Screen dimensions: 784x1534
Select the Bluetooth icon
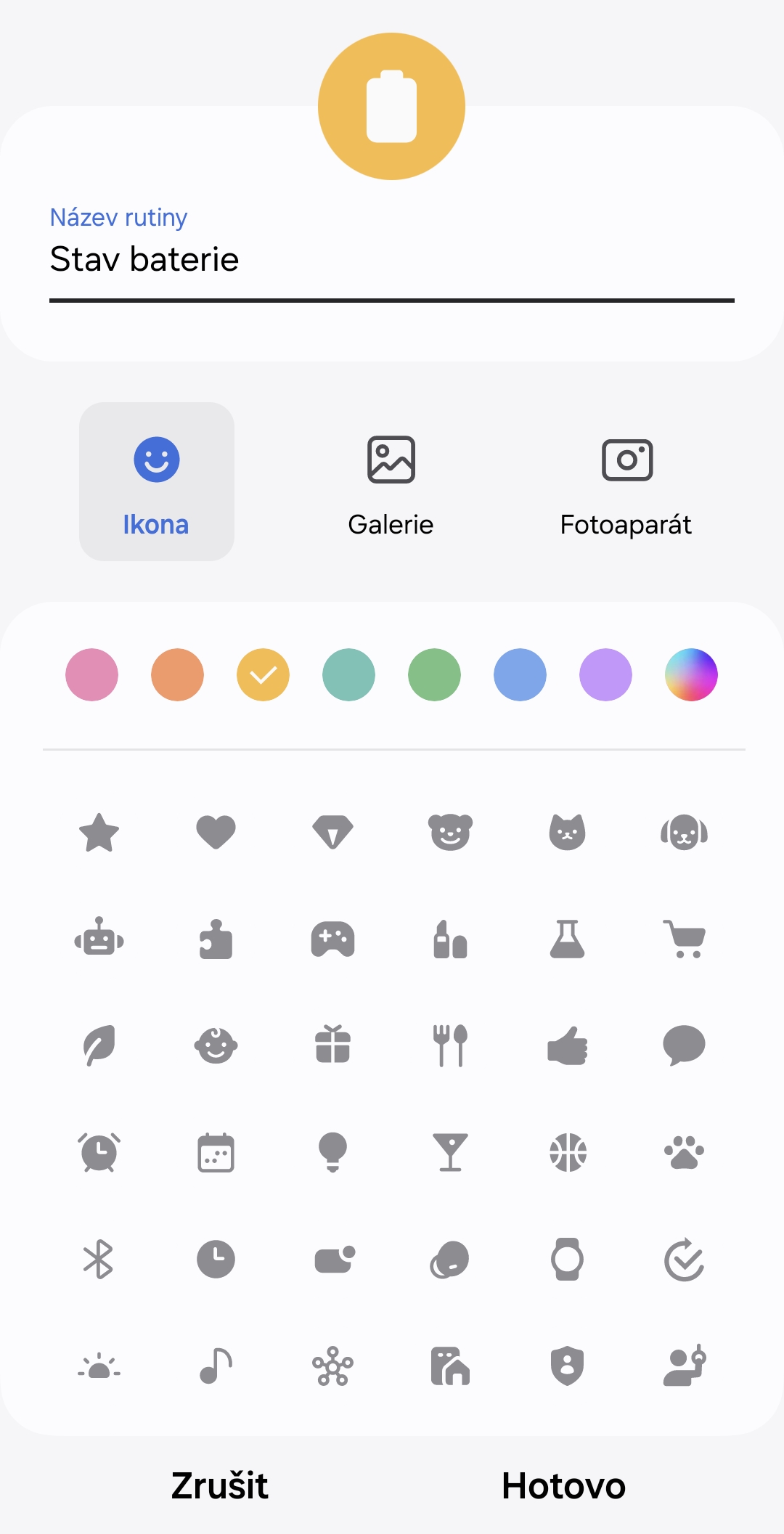click(99, 1259)
